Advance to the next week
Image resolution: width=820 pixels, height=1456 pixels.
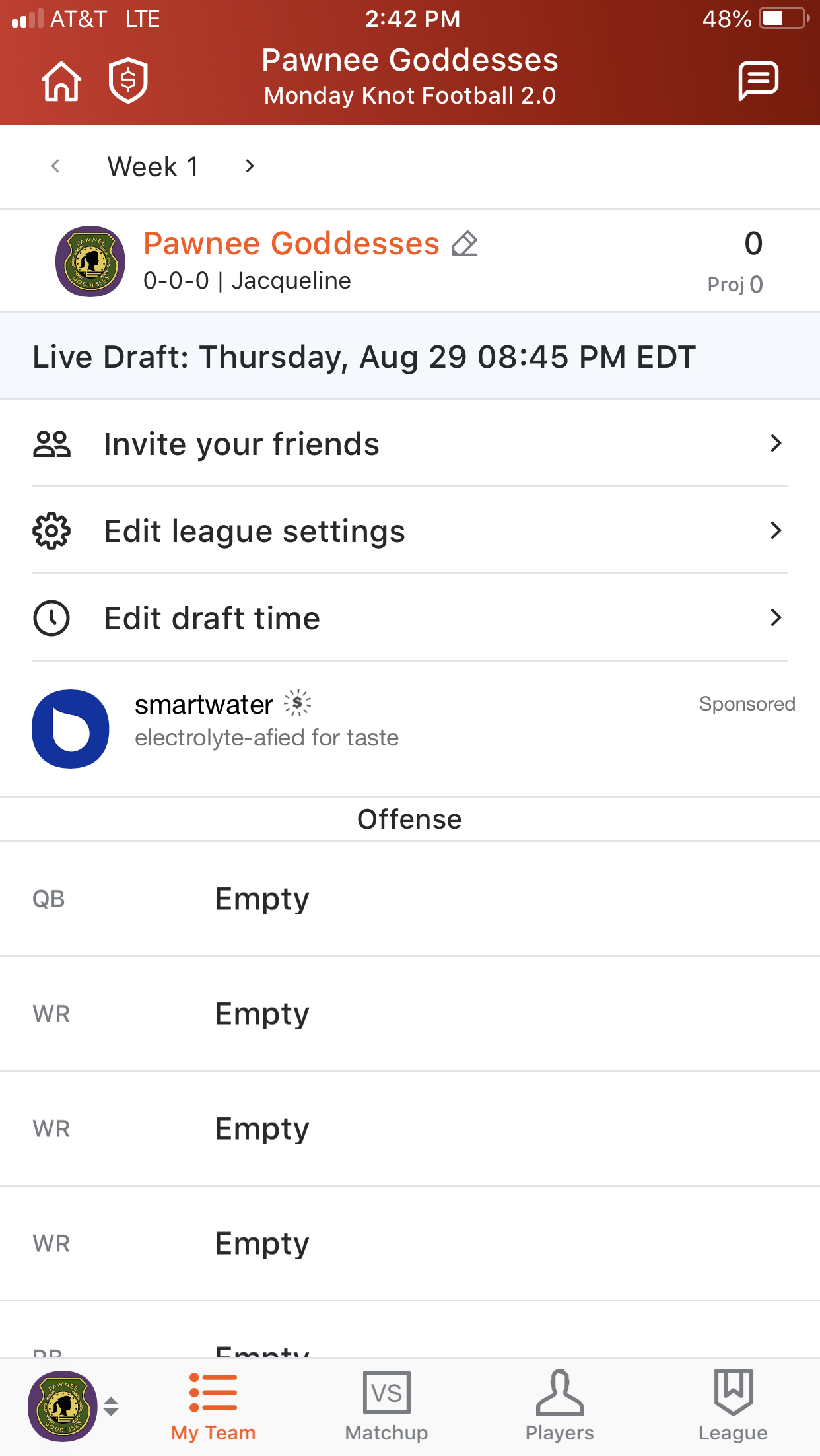(x=250, y=166)
